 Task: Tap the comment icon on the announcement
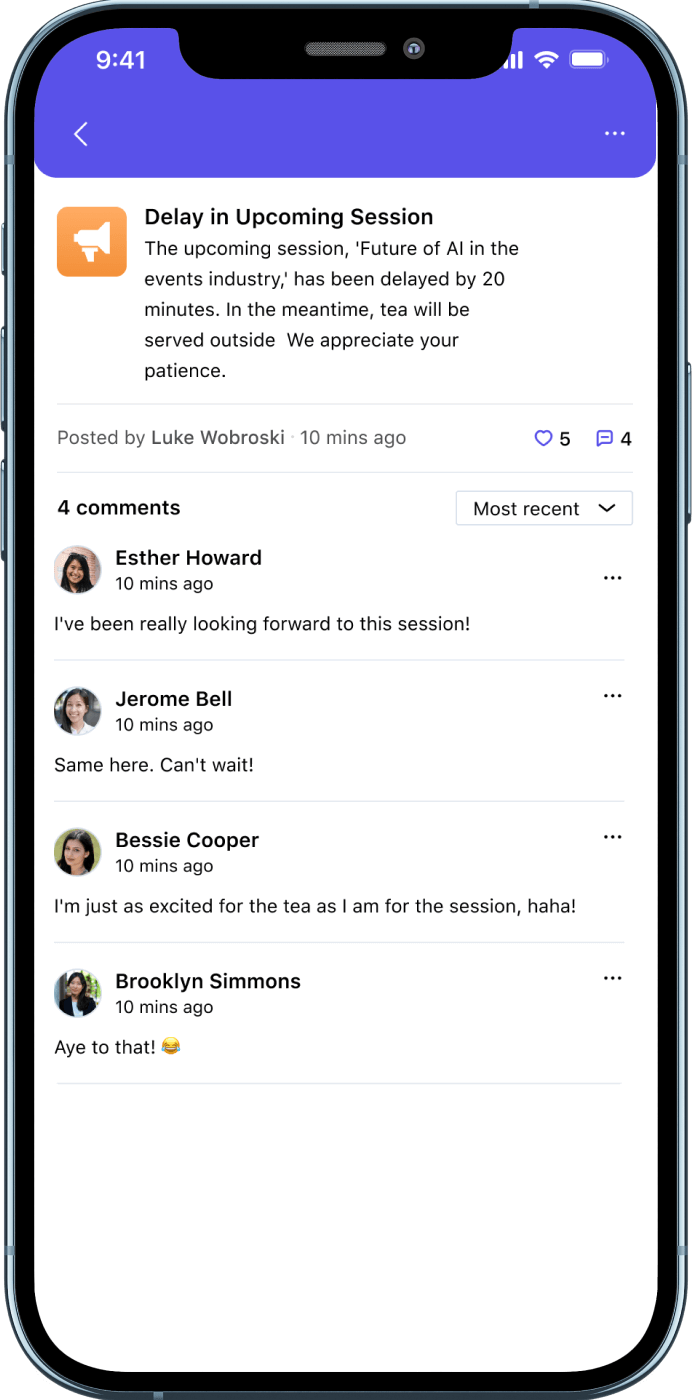click(x=604, y=438)
